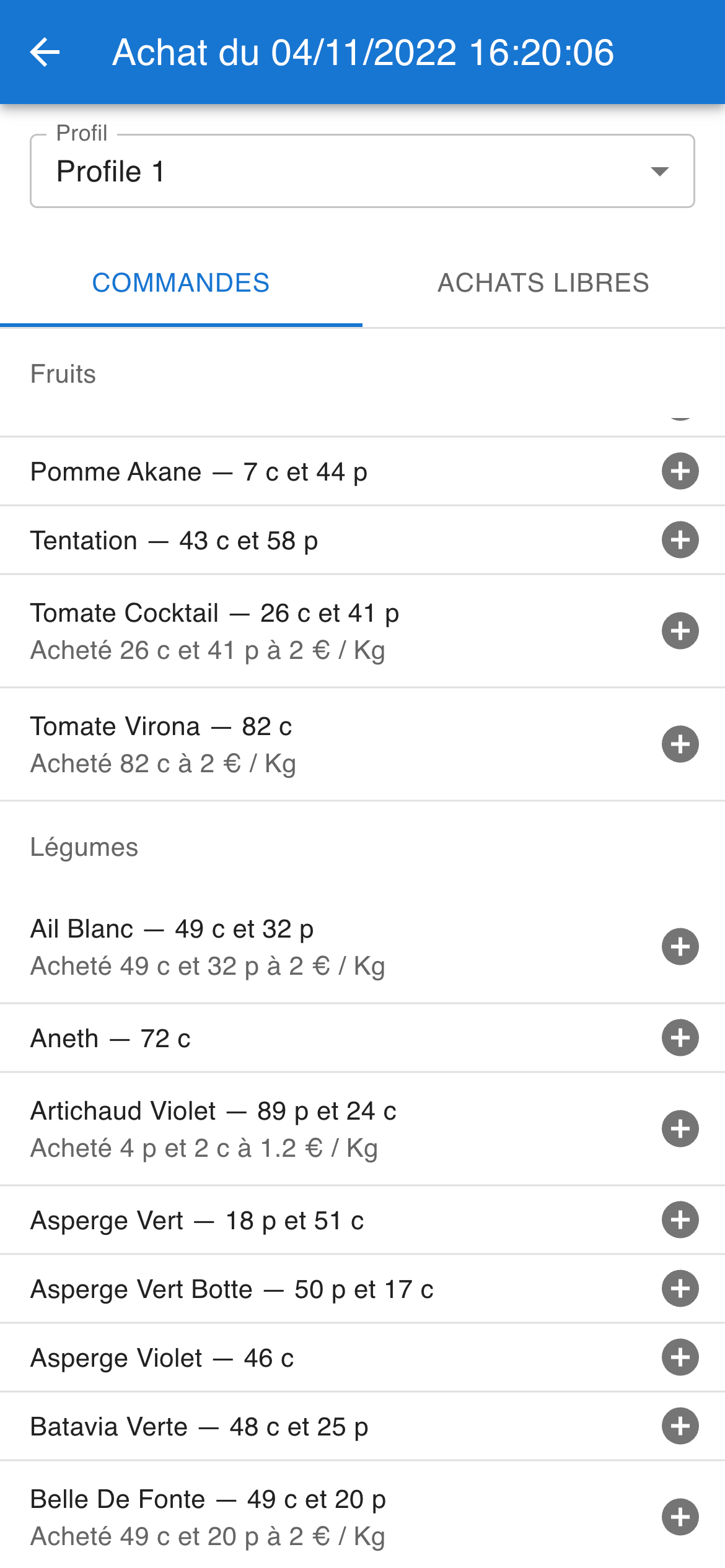Switch to the Achats Libres tab
725x1568 pixels.
point(543,283)
